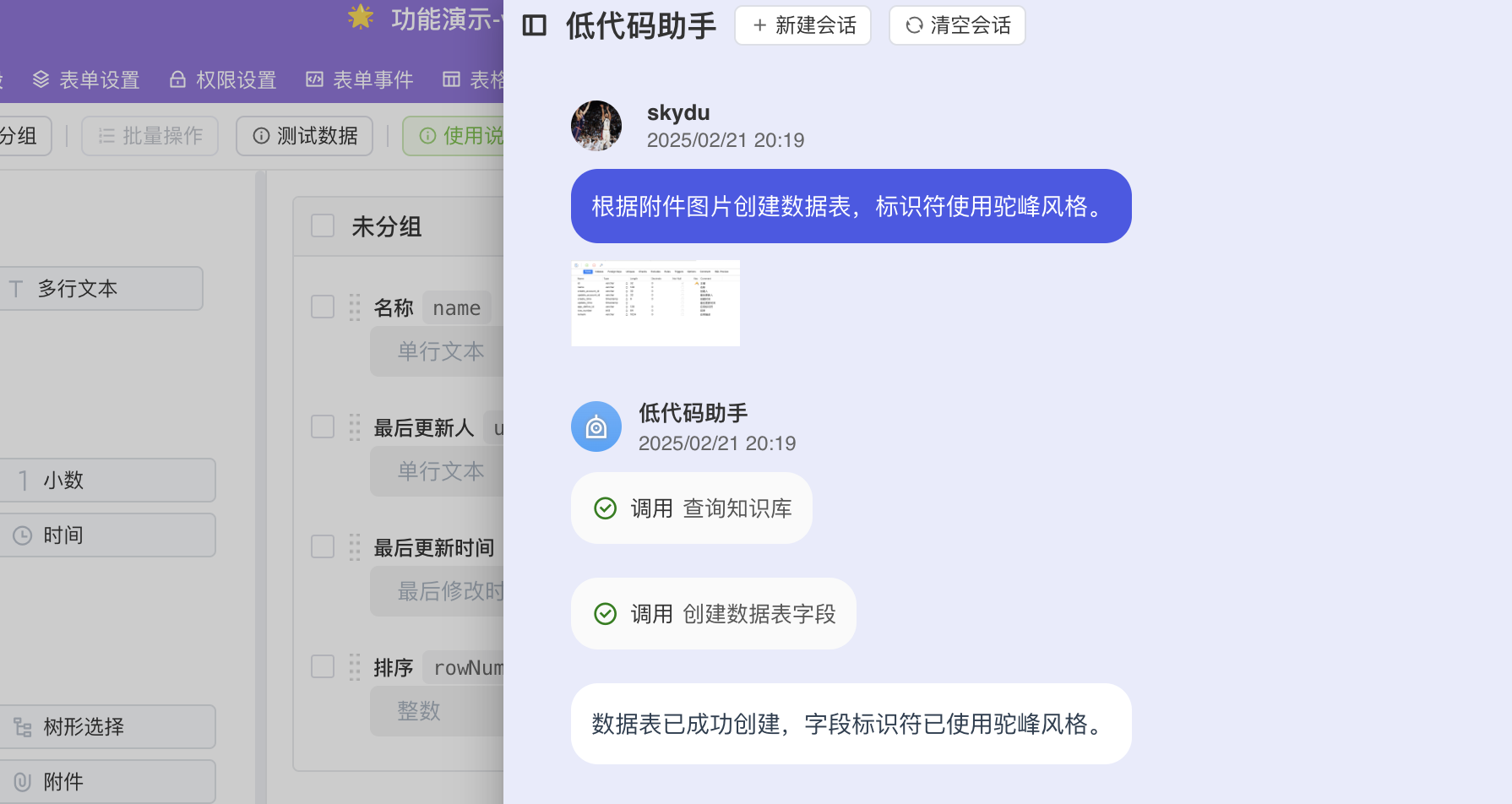The image size is (1512, 804).
Task: Clear the conversation with 清空会话
Action: 957,25
